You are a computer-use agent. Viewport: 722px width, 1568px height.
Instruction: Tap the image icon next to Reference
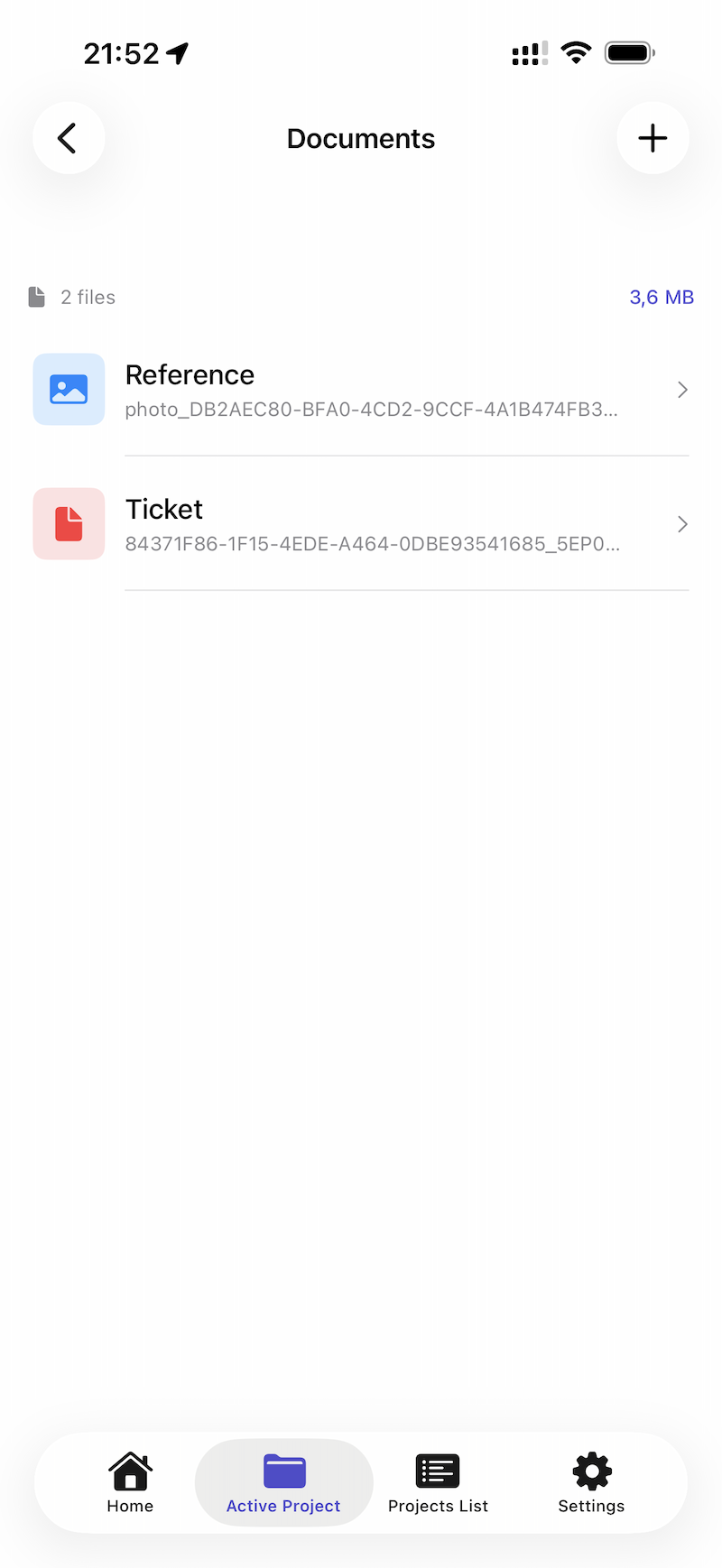tap(69, 389)
